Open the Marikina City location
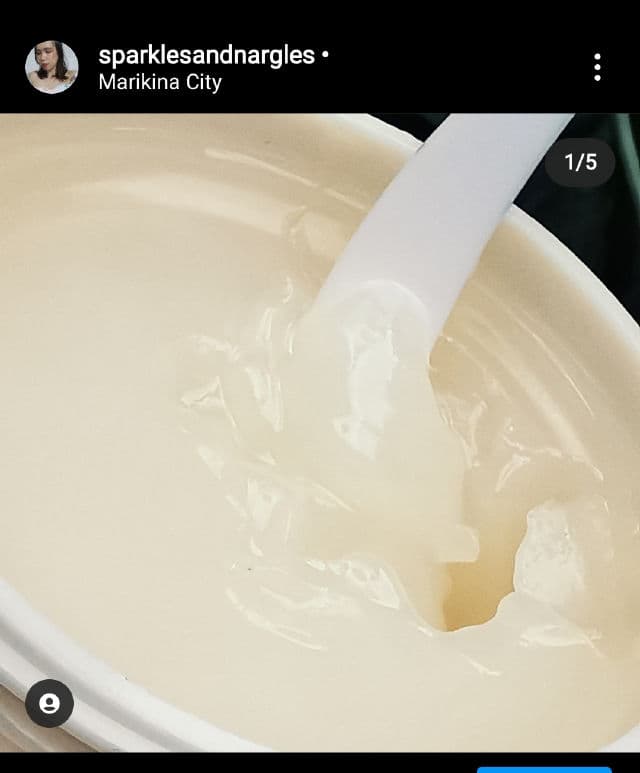The height and width of the screenshot is (773, 640). pyautogui.click(x=160, y=82)
